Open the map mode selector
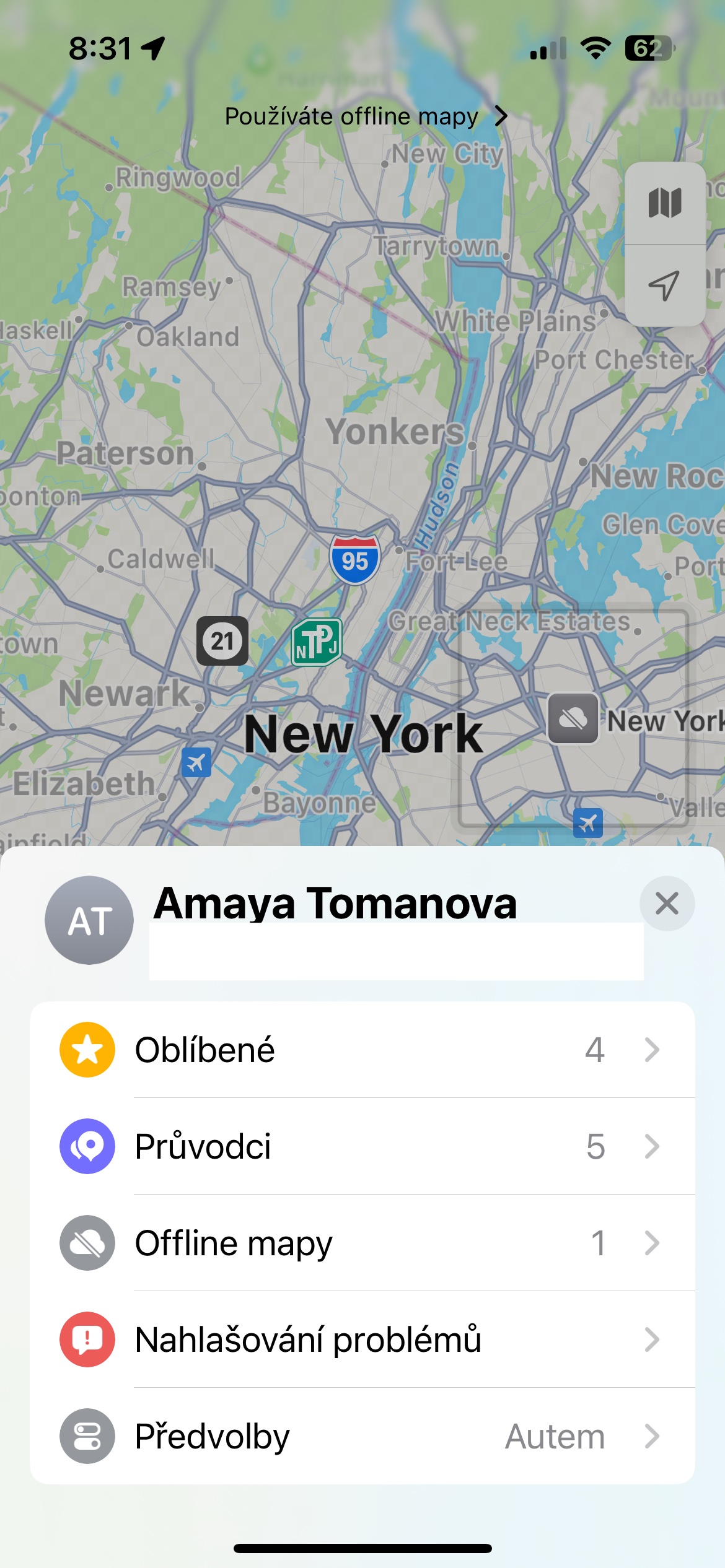 [665, 203]
